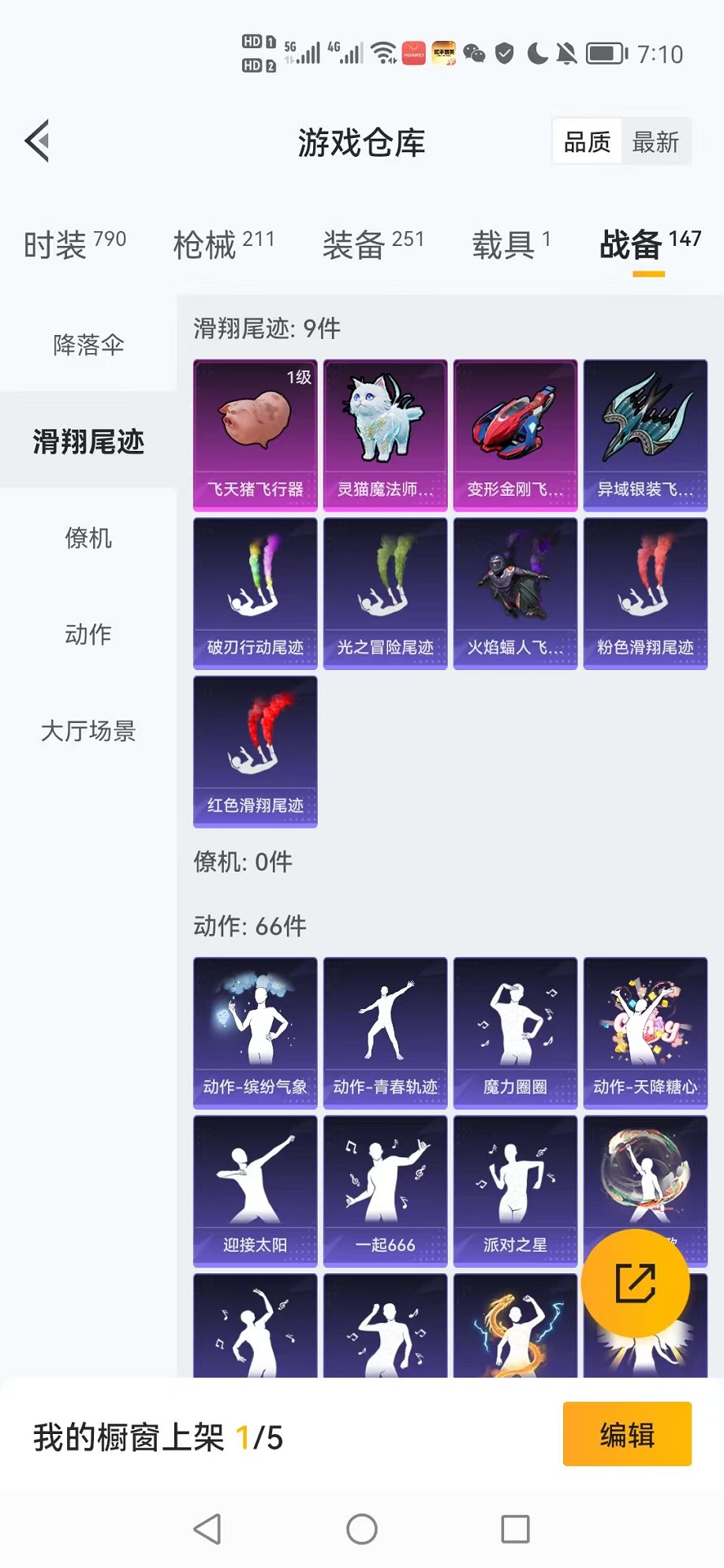Open the 动作-缤纷气象 emote

[x=256, y=1033]
